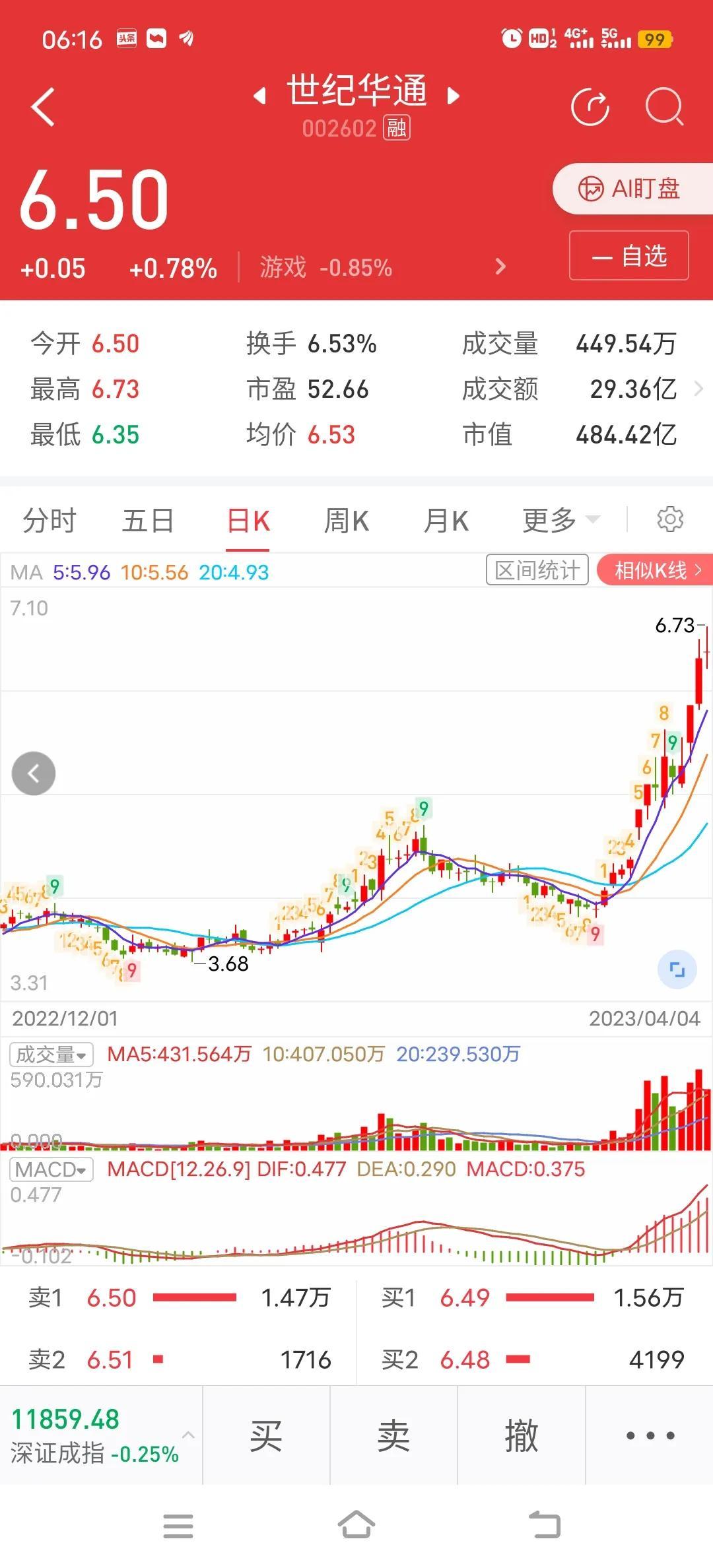
Task: Change the 成交量 indicator dropdown
Action: coord(51,1054)
